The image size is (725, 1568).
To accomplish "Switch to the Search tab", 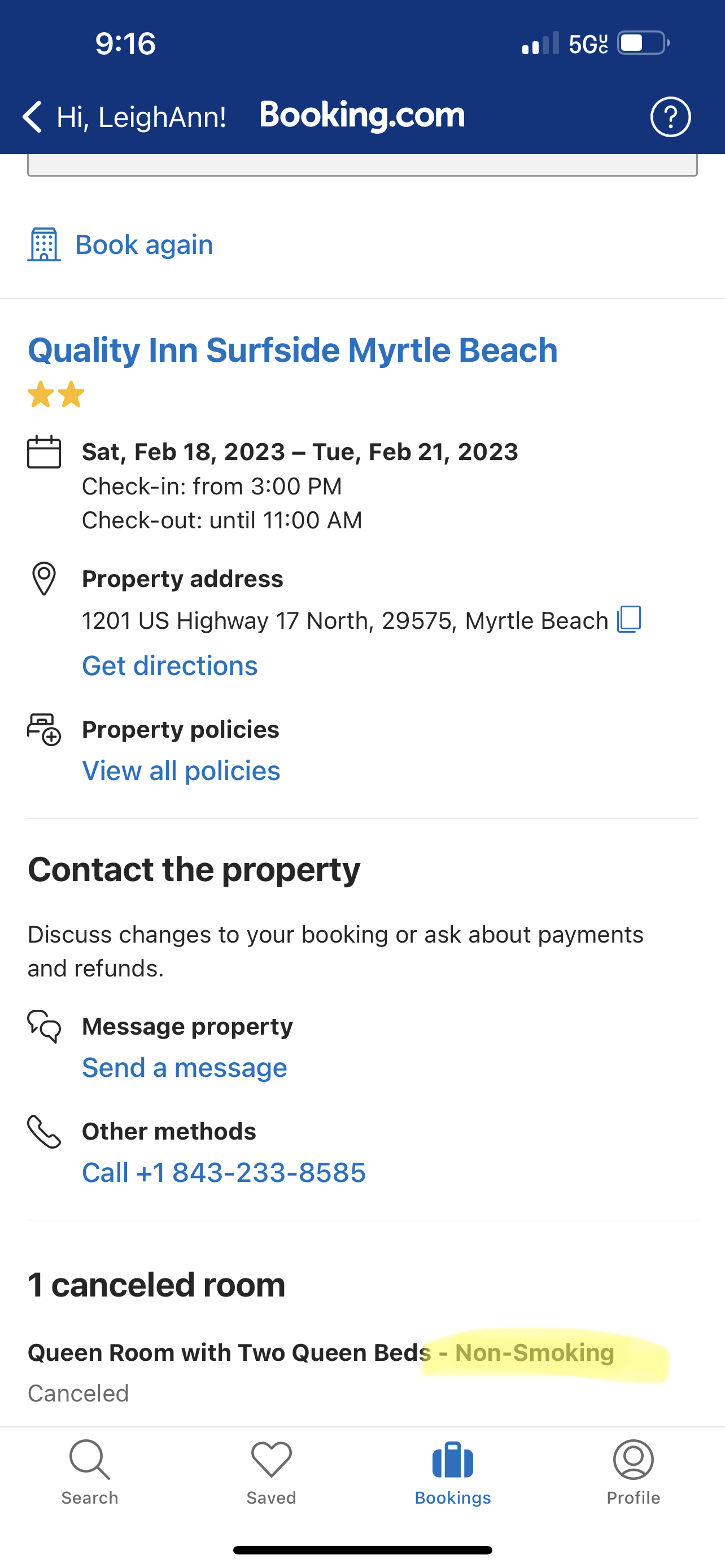I will coord(89,1473).
